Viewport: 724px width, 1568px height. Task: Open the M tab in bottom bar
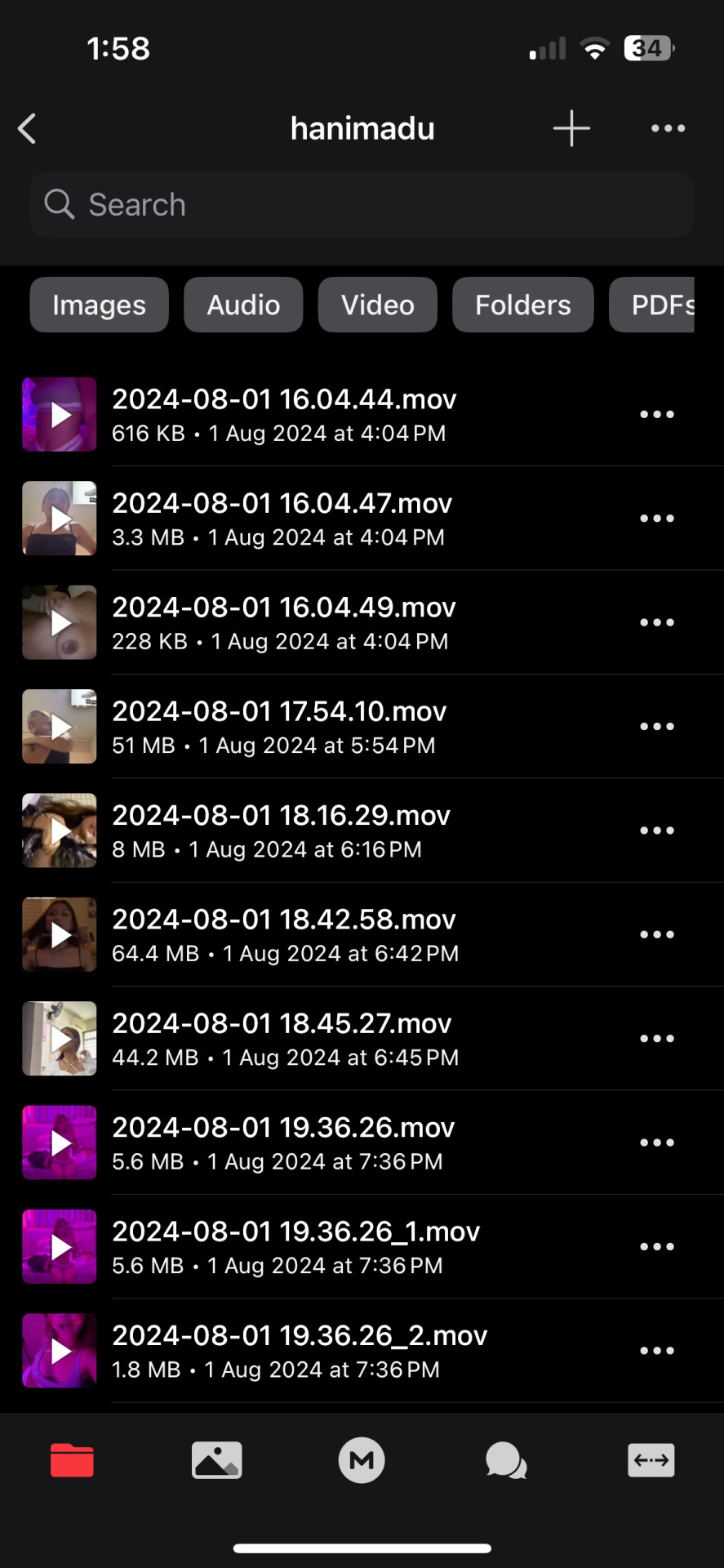pyautogui.click(x=362, y=1460)
